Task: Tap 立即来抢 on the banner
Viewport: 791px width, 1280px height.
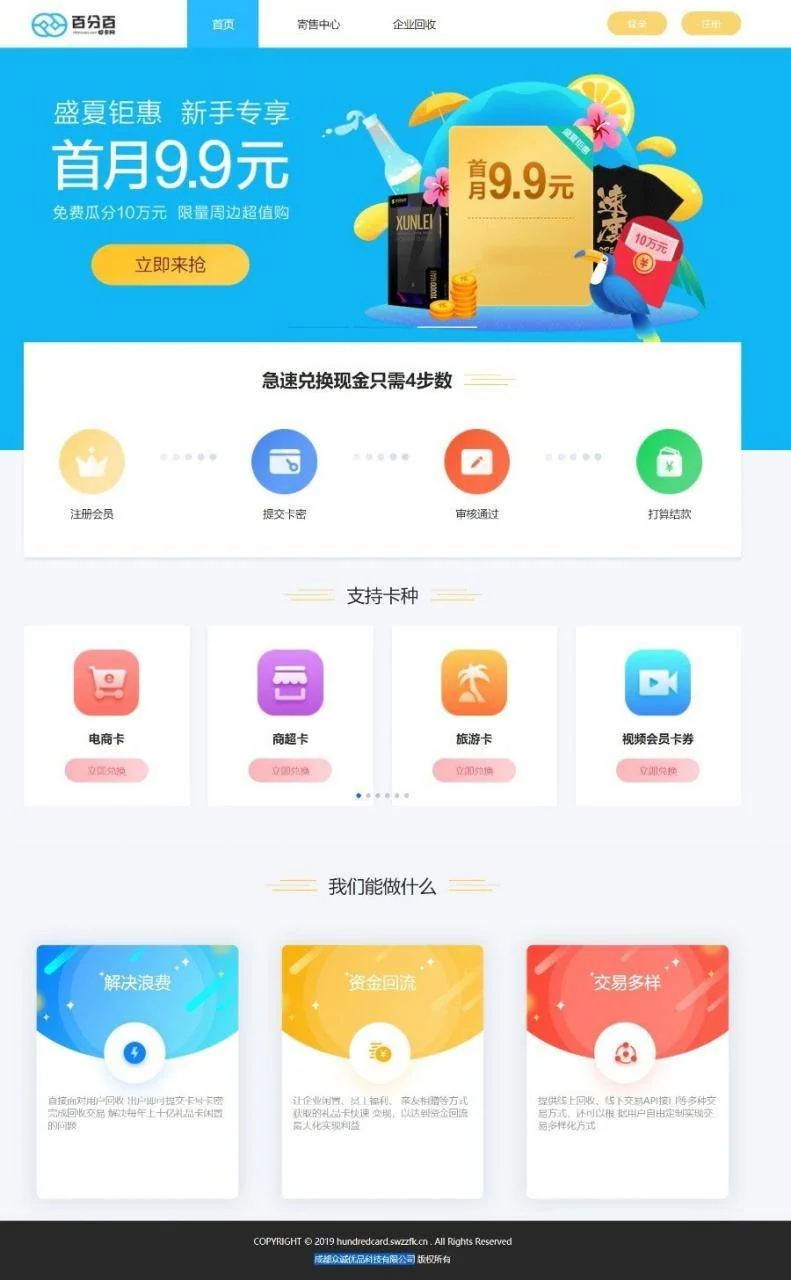Action: point(170,265)
